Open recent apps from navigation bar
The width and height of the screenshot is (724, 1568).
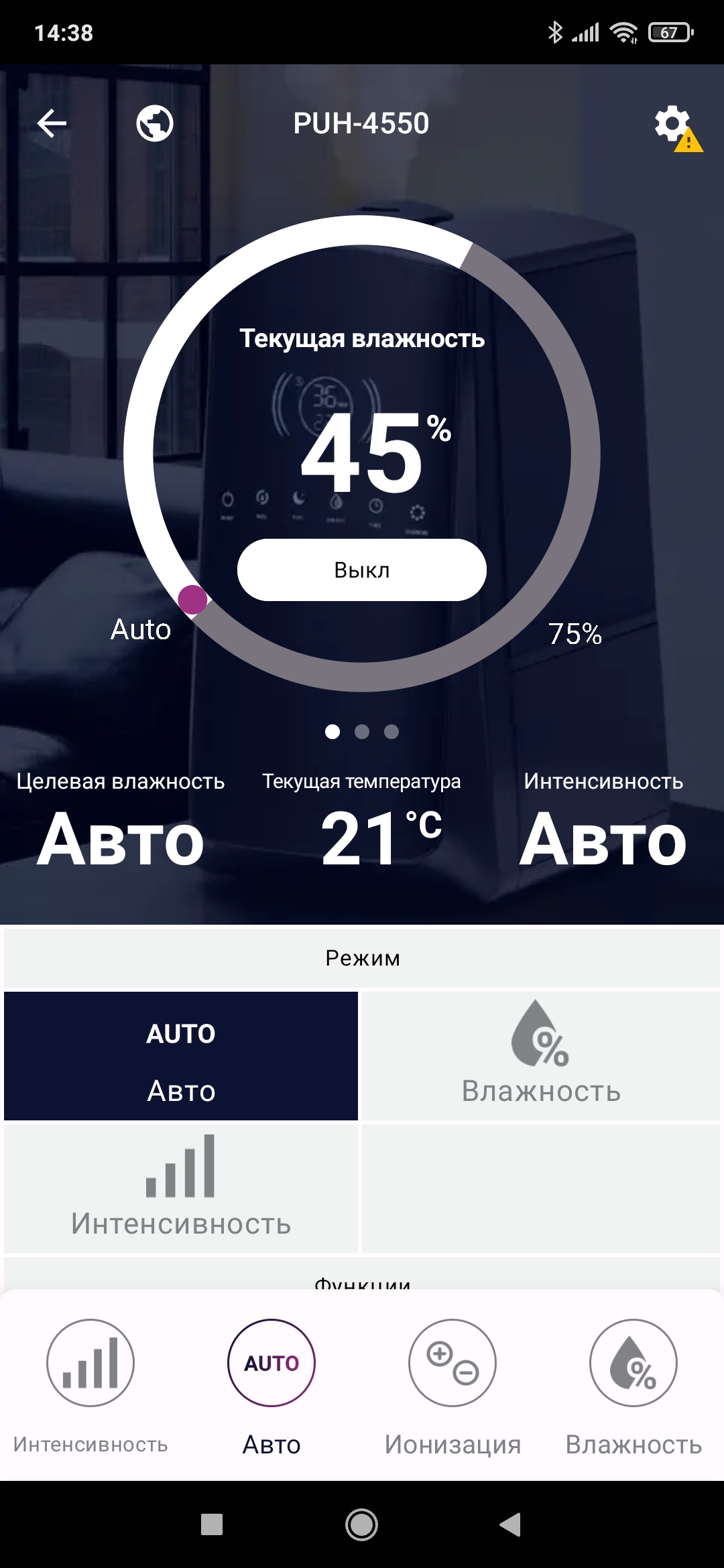point(212,1524)
